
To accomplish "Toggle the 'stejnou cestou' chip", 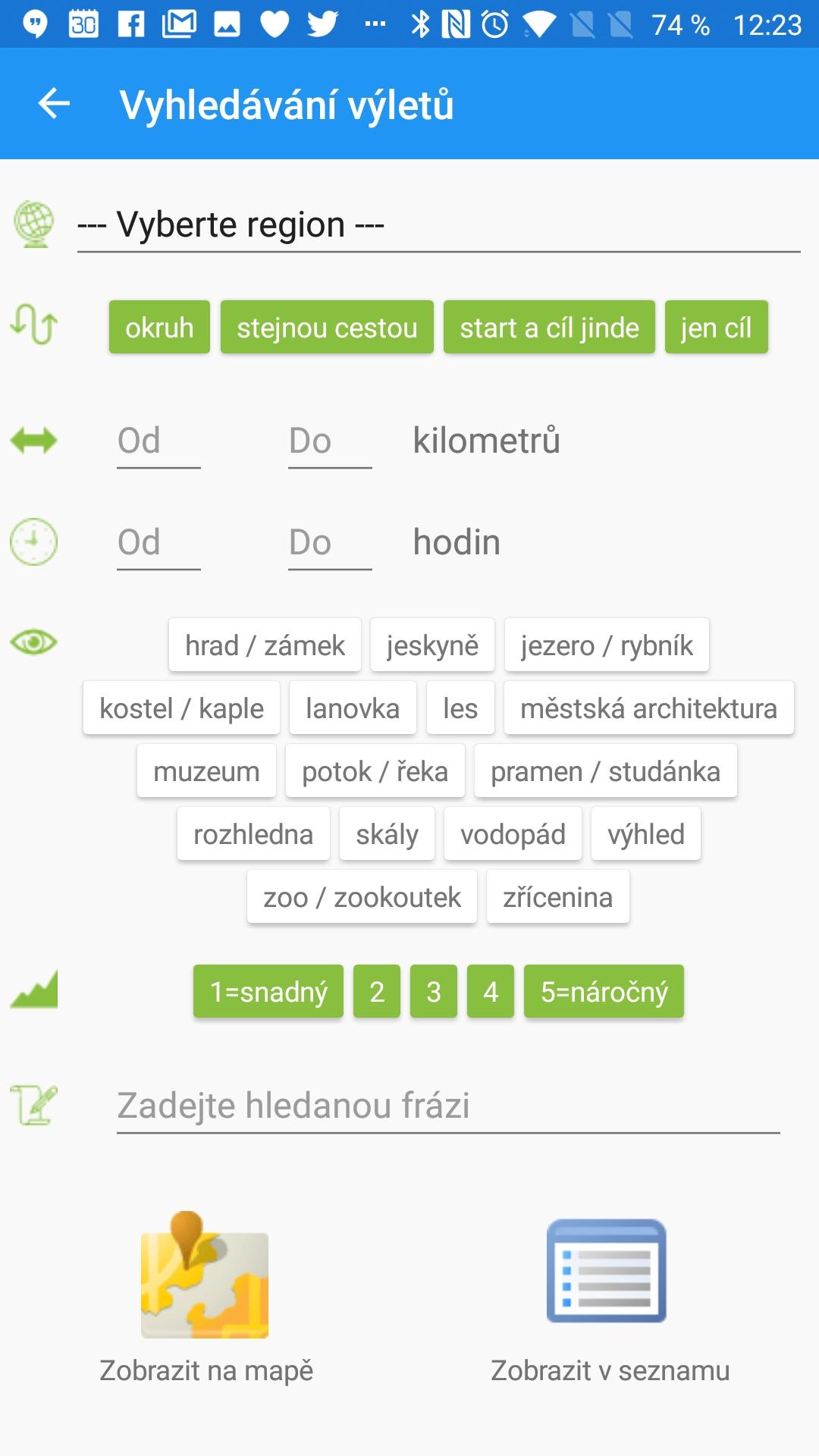I will coord(327,328).
